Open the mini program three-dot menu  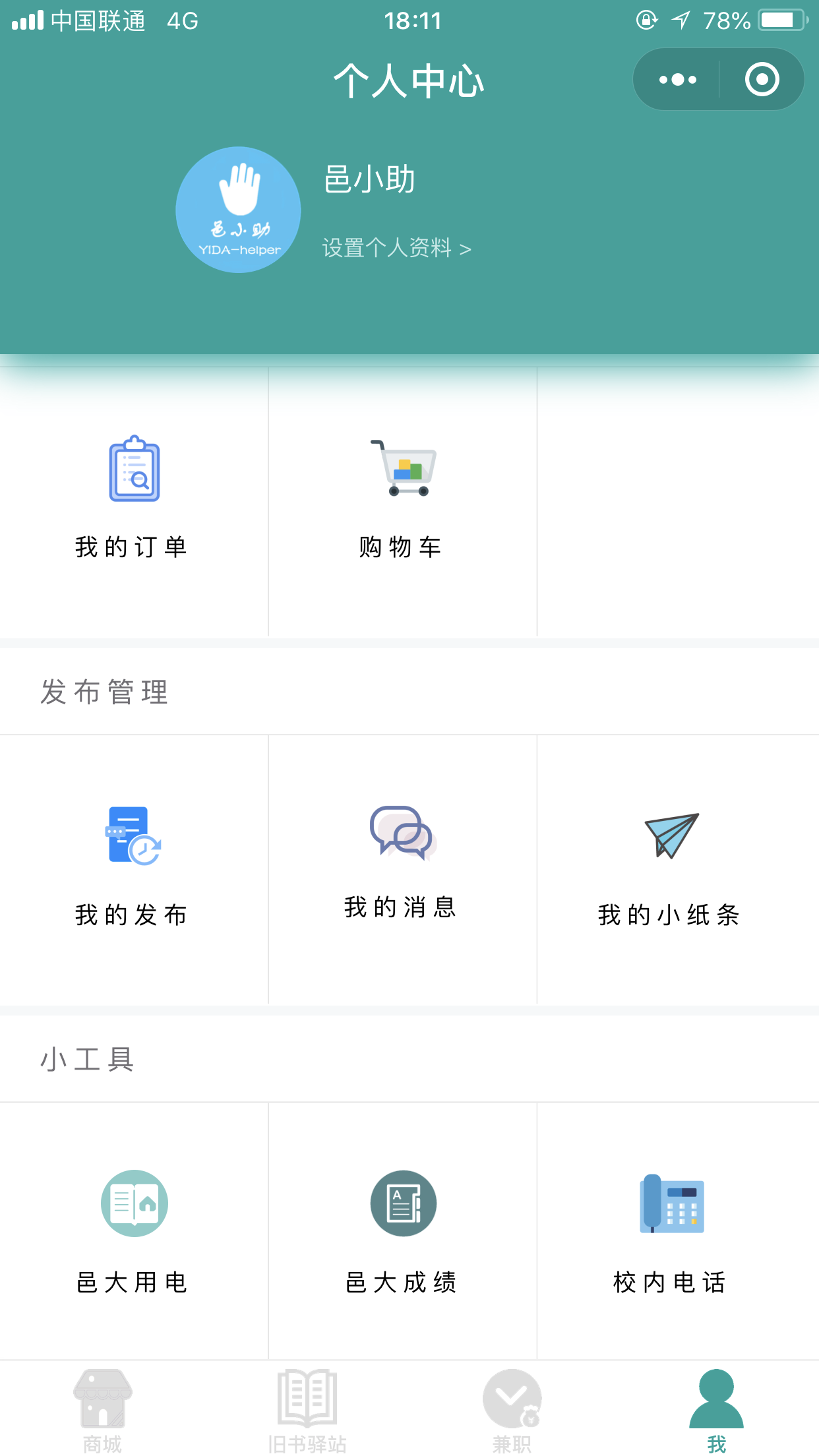(x=677, y=80)
